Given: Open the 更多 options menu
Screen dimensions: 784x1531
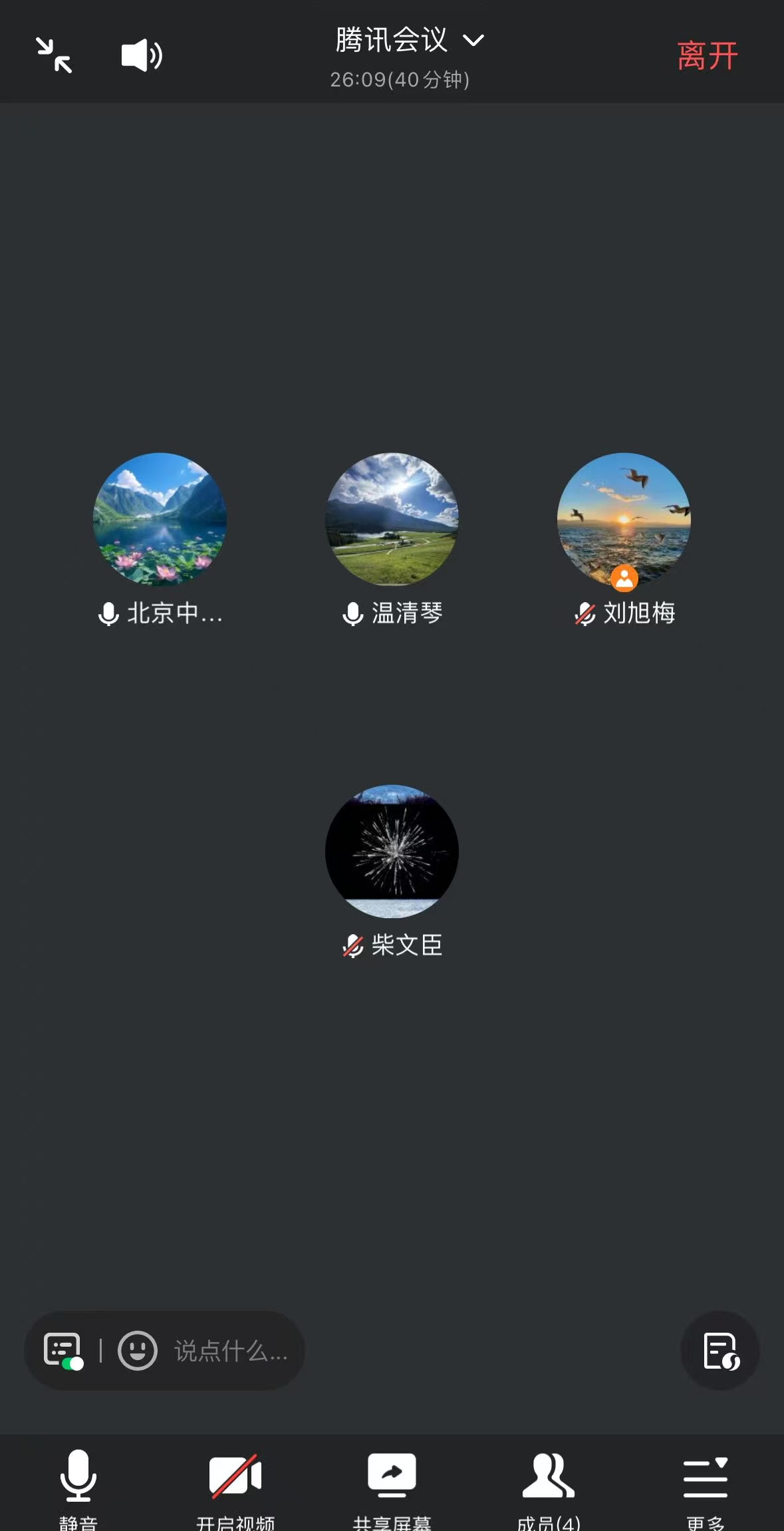Looking at the screenshot, I should pos(706,1485).
